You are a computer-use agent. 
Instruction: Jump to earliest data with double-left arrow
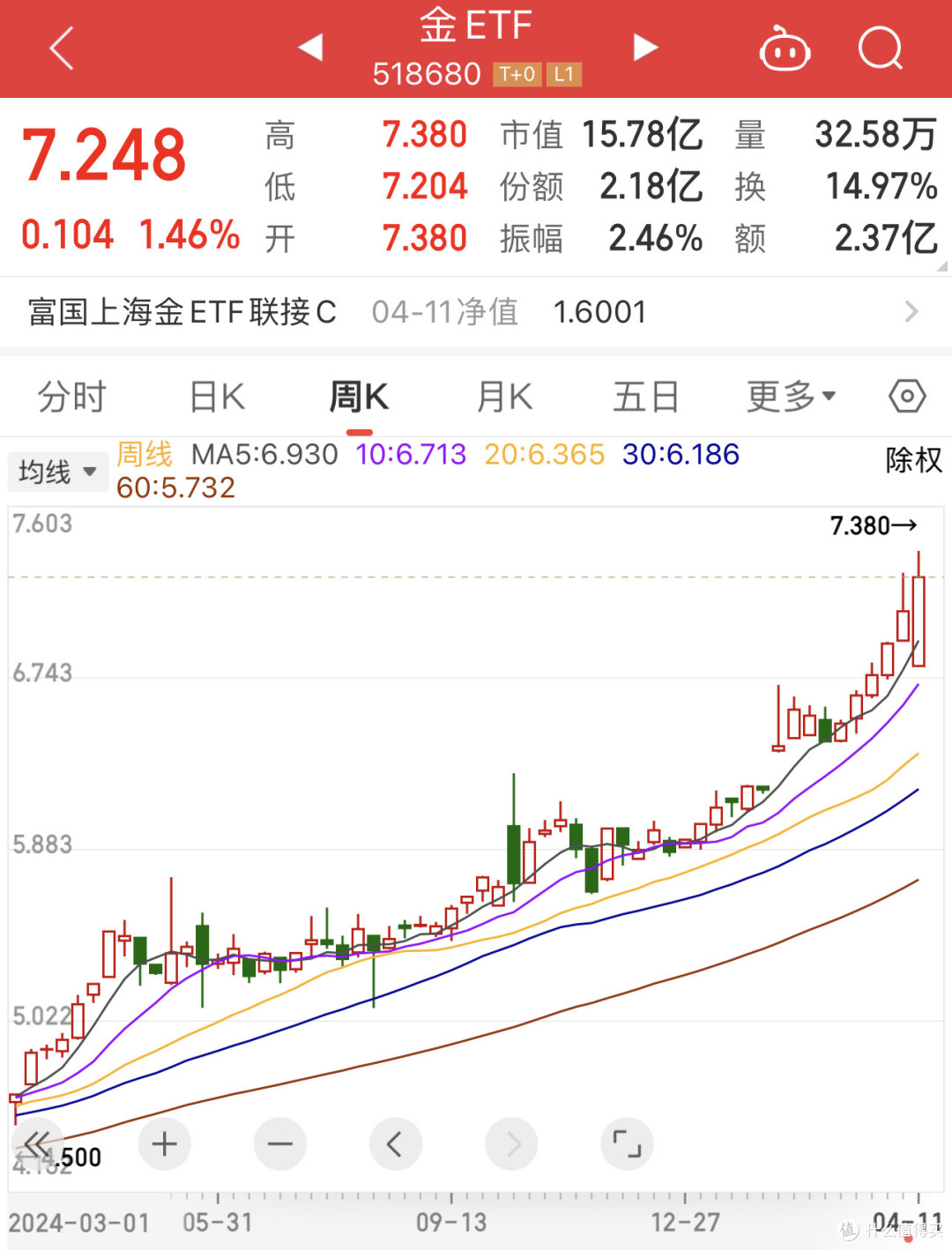click(x=40, y=1143)
